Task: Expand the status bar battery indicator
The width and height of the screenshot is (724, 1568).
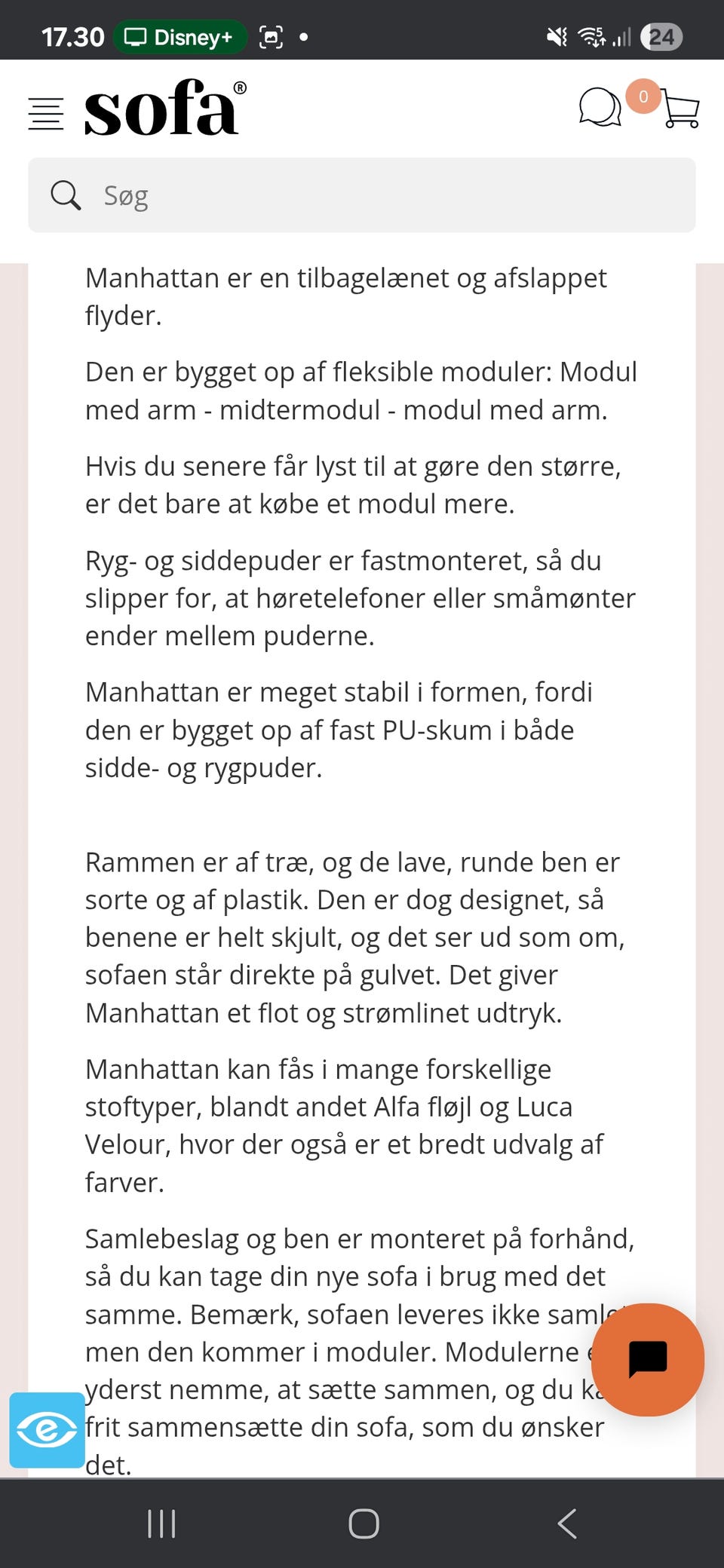Action: coord(660,35)
